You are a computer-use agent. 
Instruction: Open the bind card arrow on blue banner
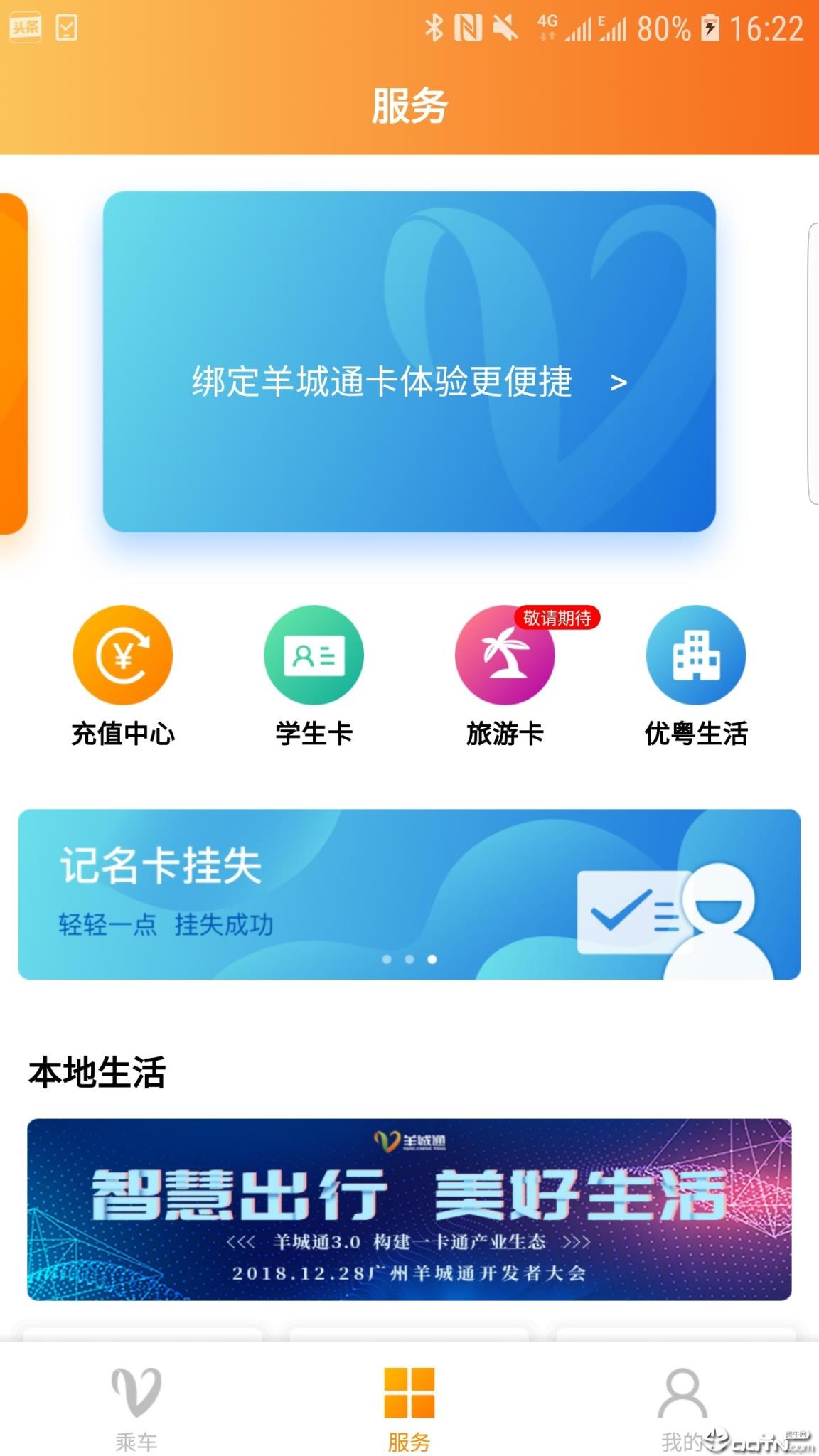pyautogui.click(x=620, y=382)
